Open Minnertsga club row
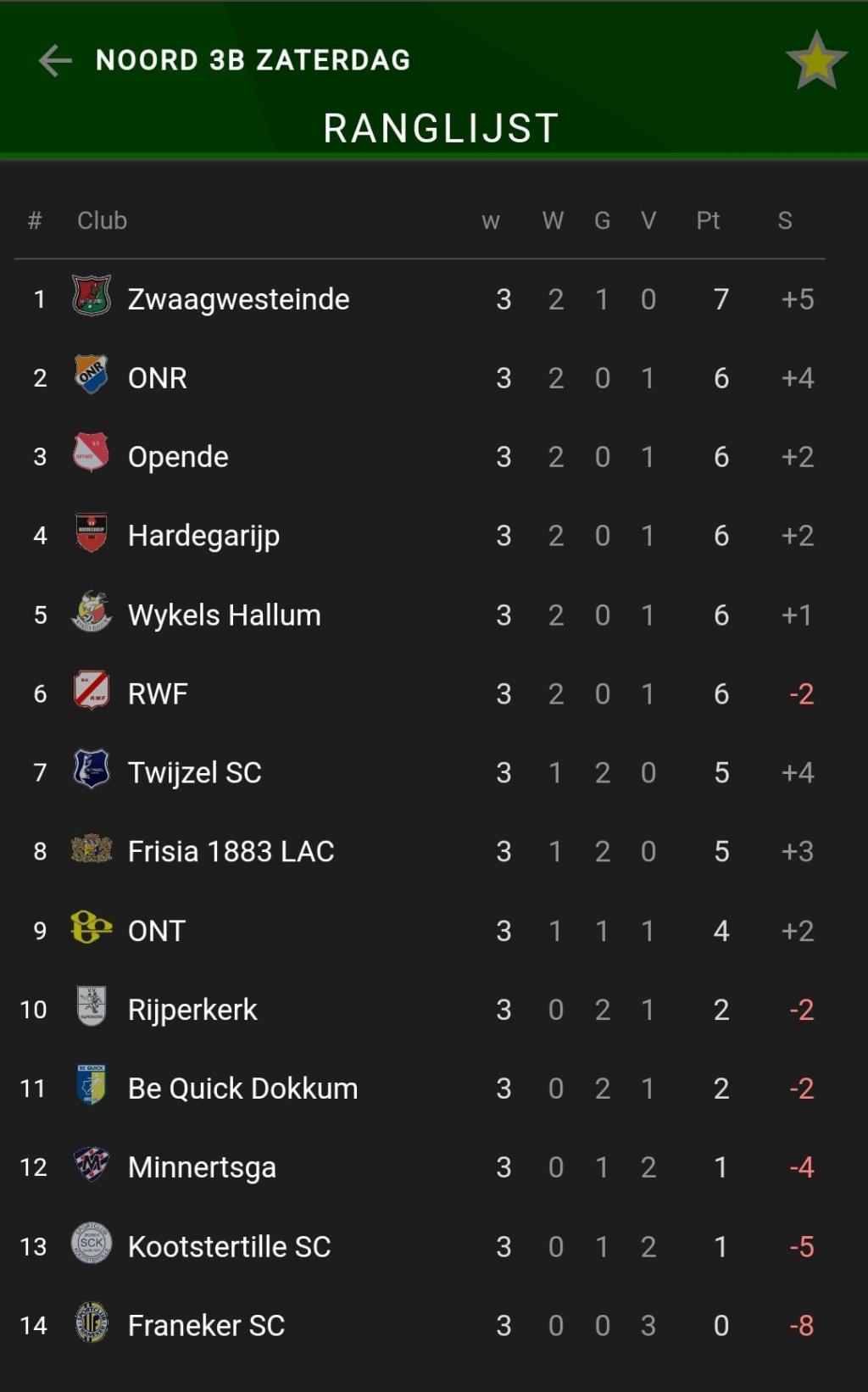 coord(420,1167)
